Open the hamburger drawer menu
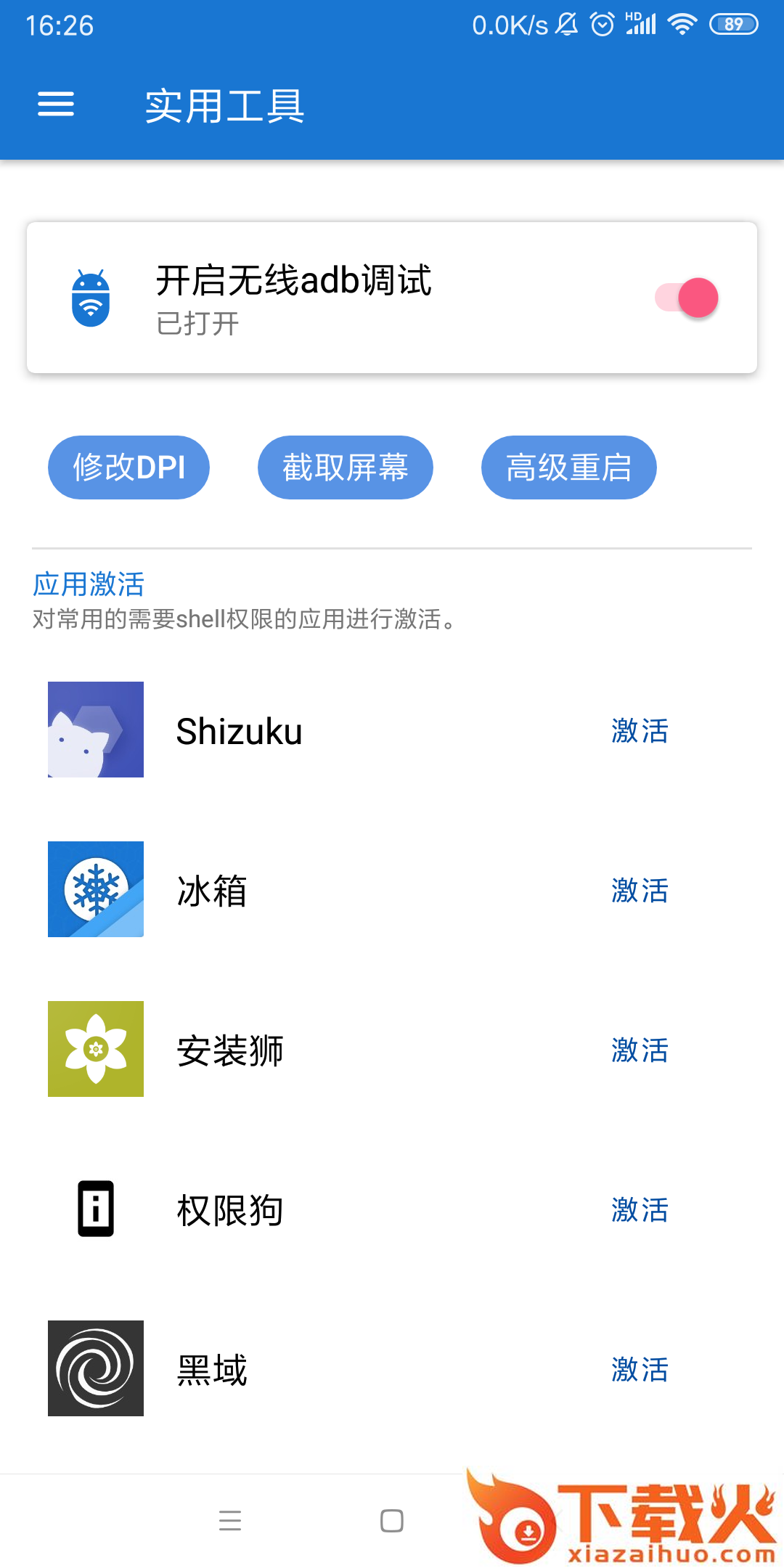Screen dimensions: 784x1568 pyautogui.click(x=56, y=105)
